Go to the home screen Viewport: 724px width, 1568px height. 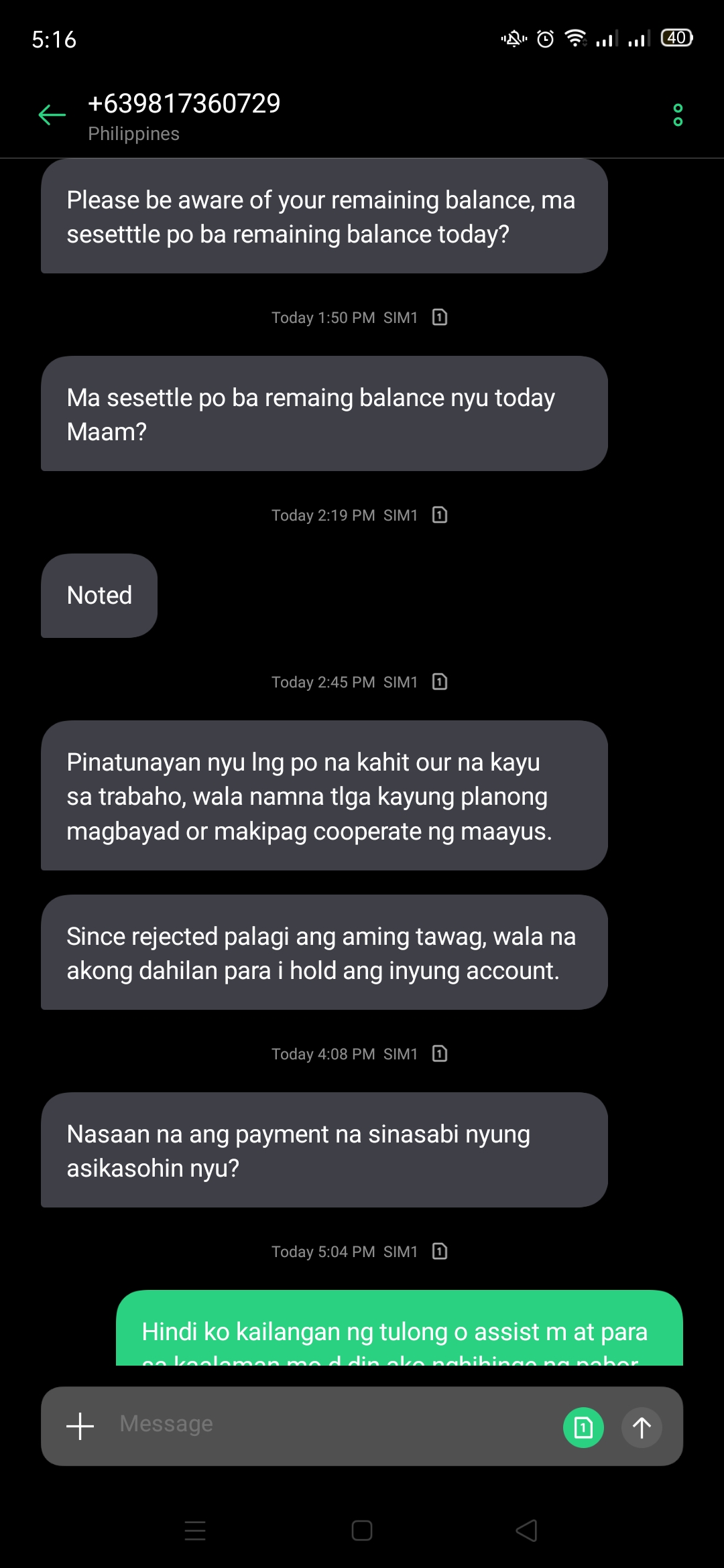tap(362, 1530)
